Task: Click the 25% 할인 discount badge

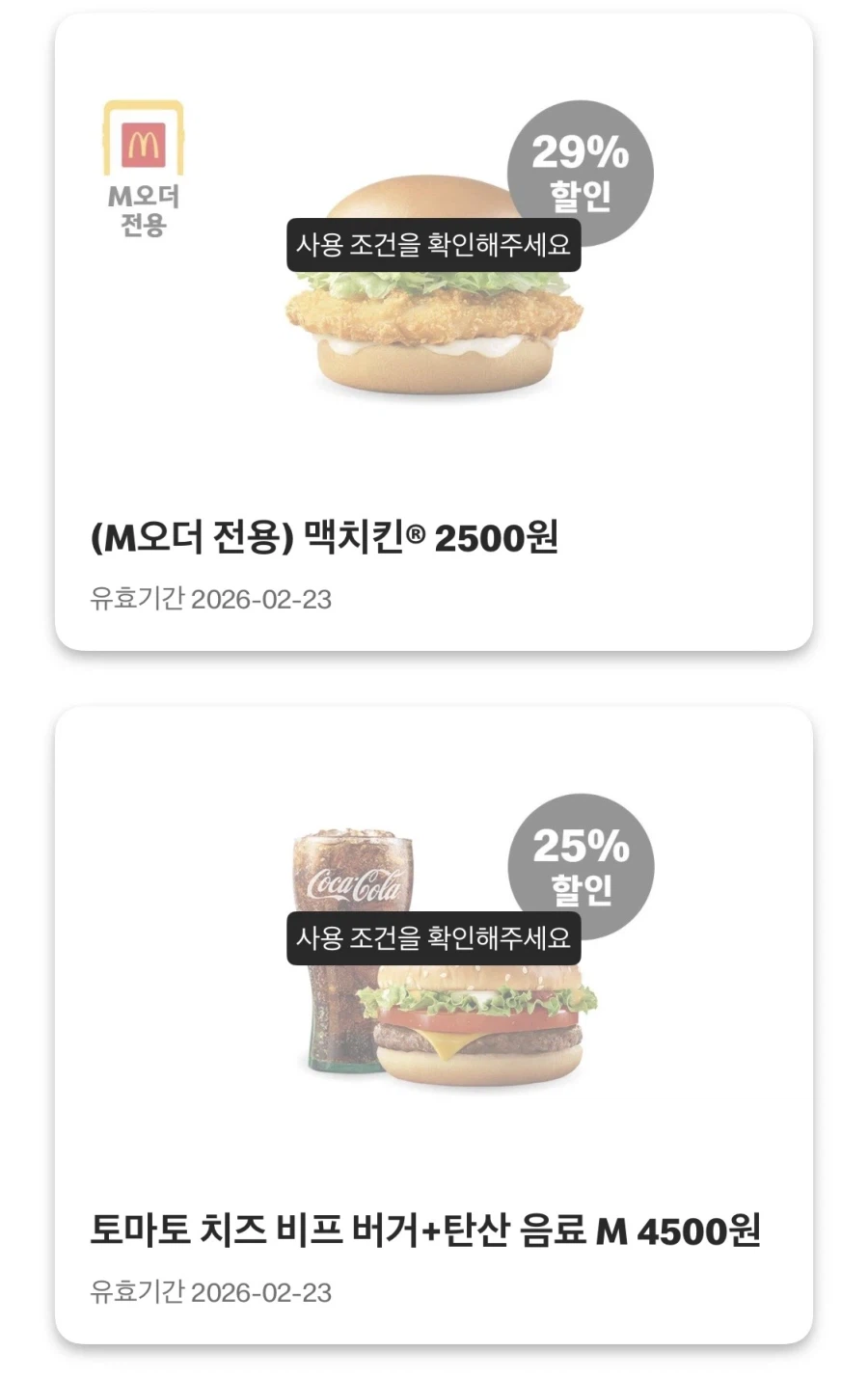Action: click(576, 866)
